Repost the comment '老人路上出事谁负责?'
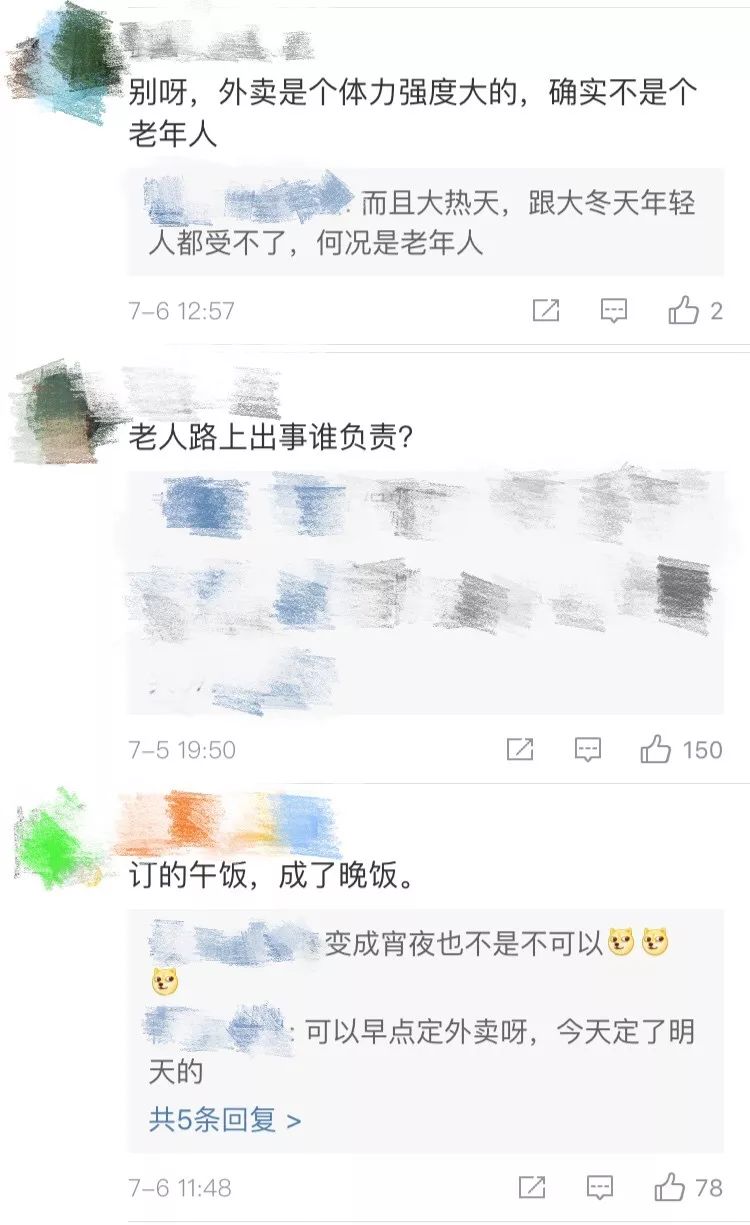Screen dimensions: 750x1225 520,749
